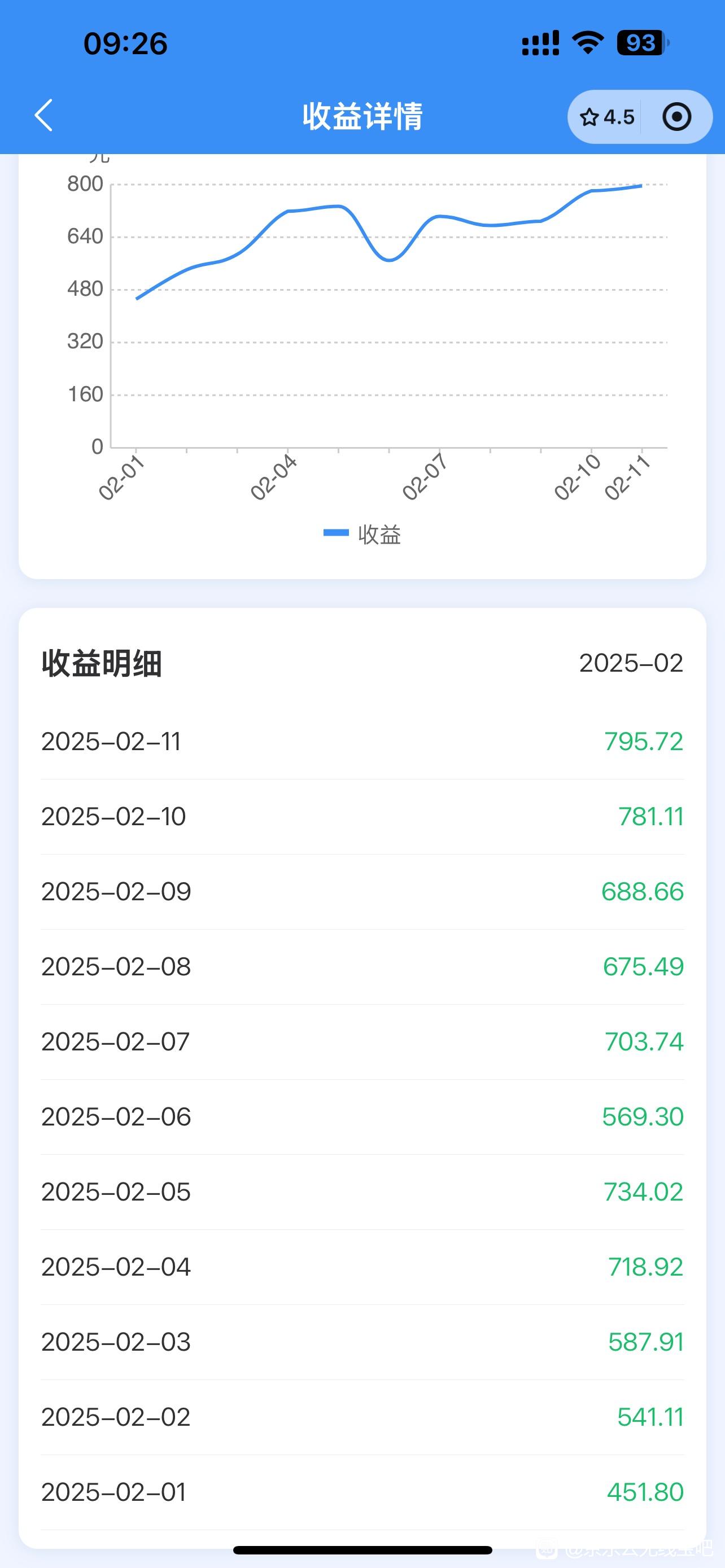This screenshot has width=725, height=1568.
Task: Toggle the 收益 legend in the chart
Action: (x=362, y=534)
